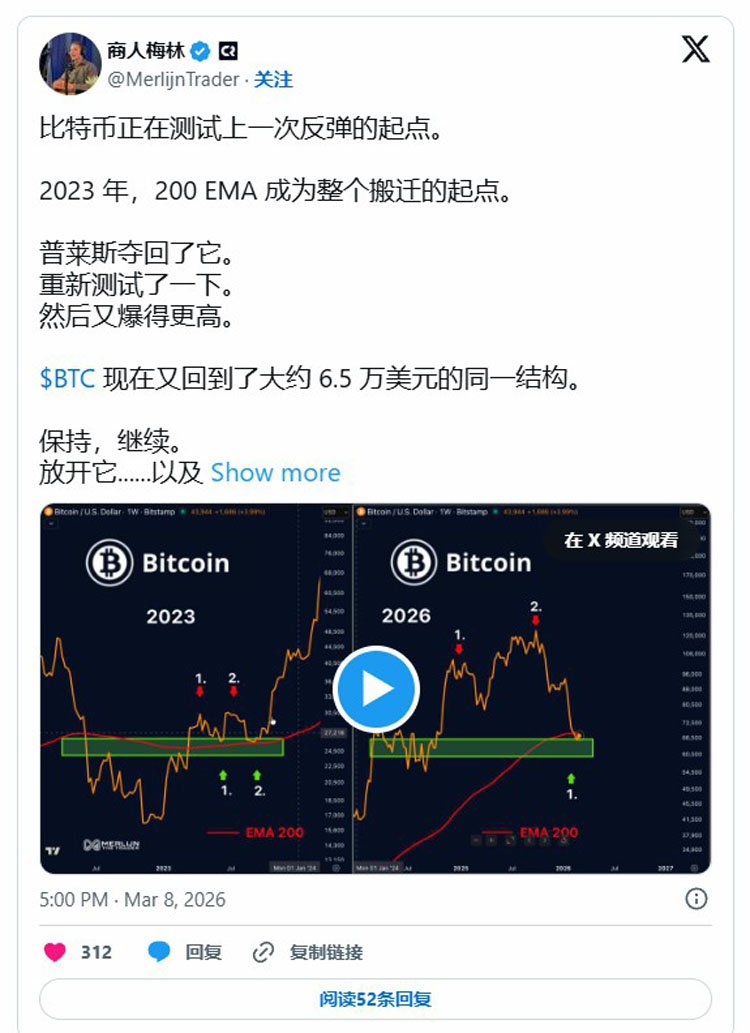The image size is (750, 1033).
Task: Open the X logo link
Action: click(x=695, y=48)
